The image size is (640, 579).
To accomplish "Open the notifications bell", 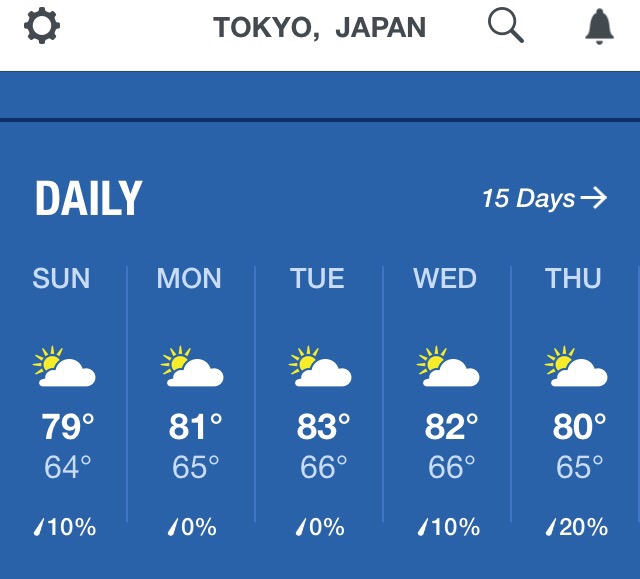I will click(x=599, y=26).
